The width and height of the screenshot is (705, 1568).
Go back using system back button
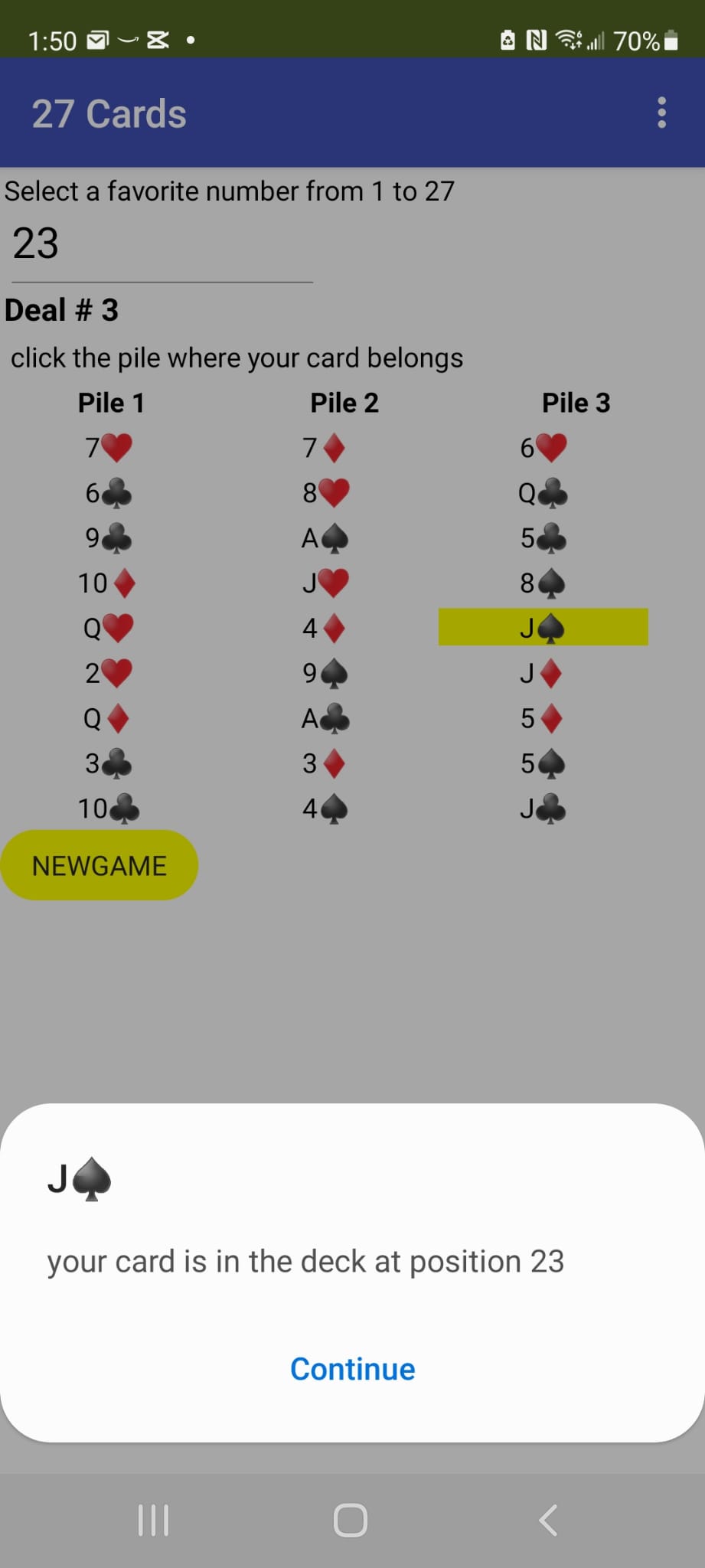[x=548, y=1520]
